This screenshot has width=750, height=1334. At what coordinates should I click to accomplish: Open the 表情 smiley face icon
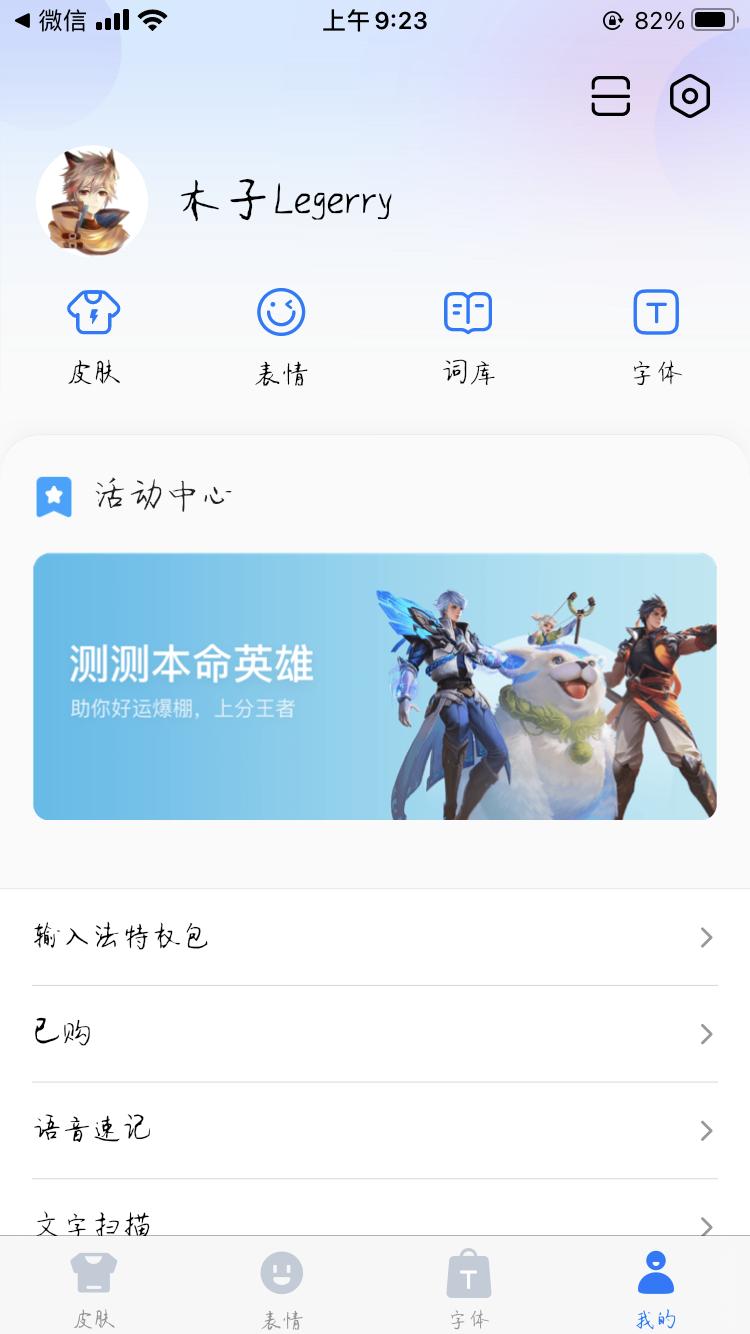click(281, 311)
